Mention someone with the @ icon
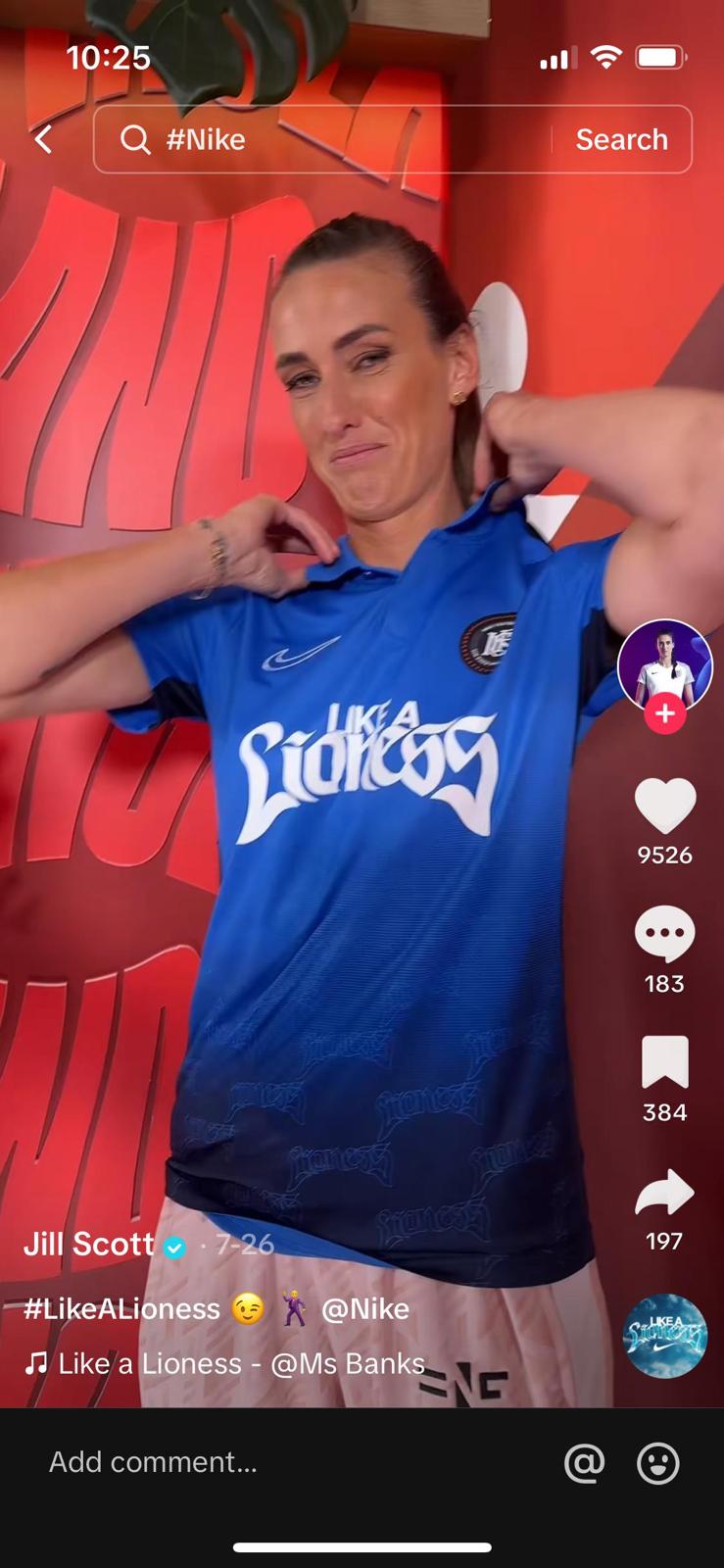 pos(584,1463)
